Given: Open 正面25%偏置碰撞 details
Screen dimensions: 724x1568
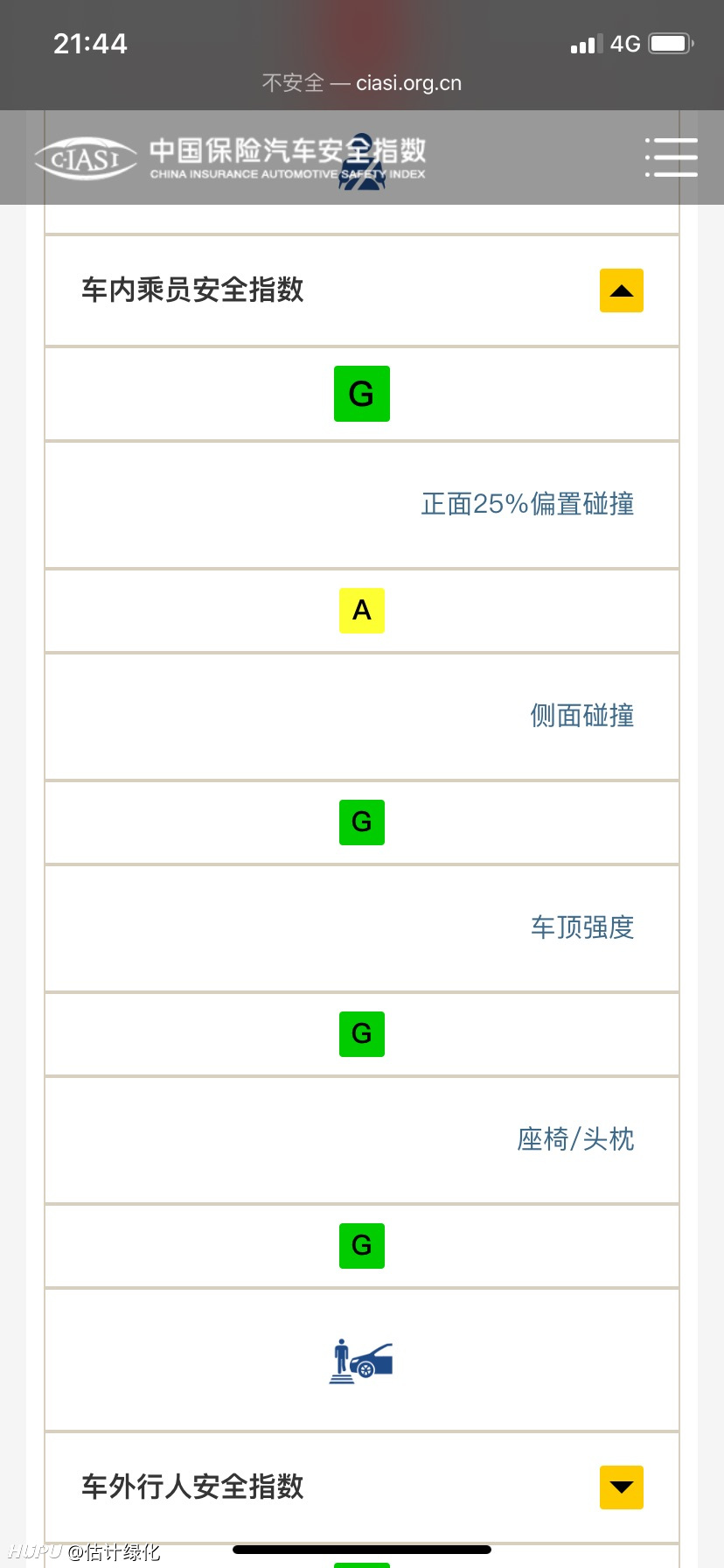Looking at the screenshot, I should click(x=527, y=504).
